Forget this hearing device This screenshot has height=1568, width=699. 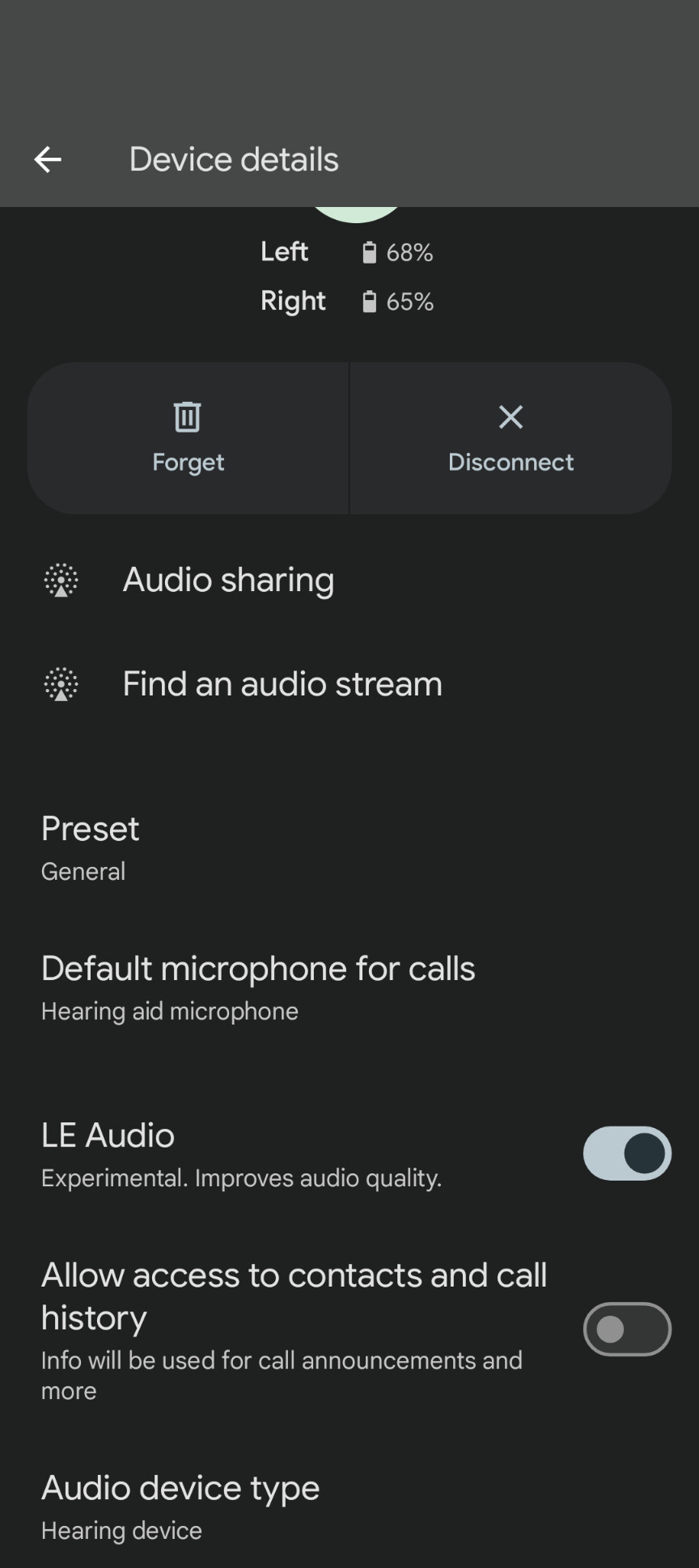point(189,438)
